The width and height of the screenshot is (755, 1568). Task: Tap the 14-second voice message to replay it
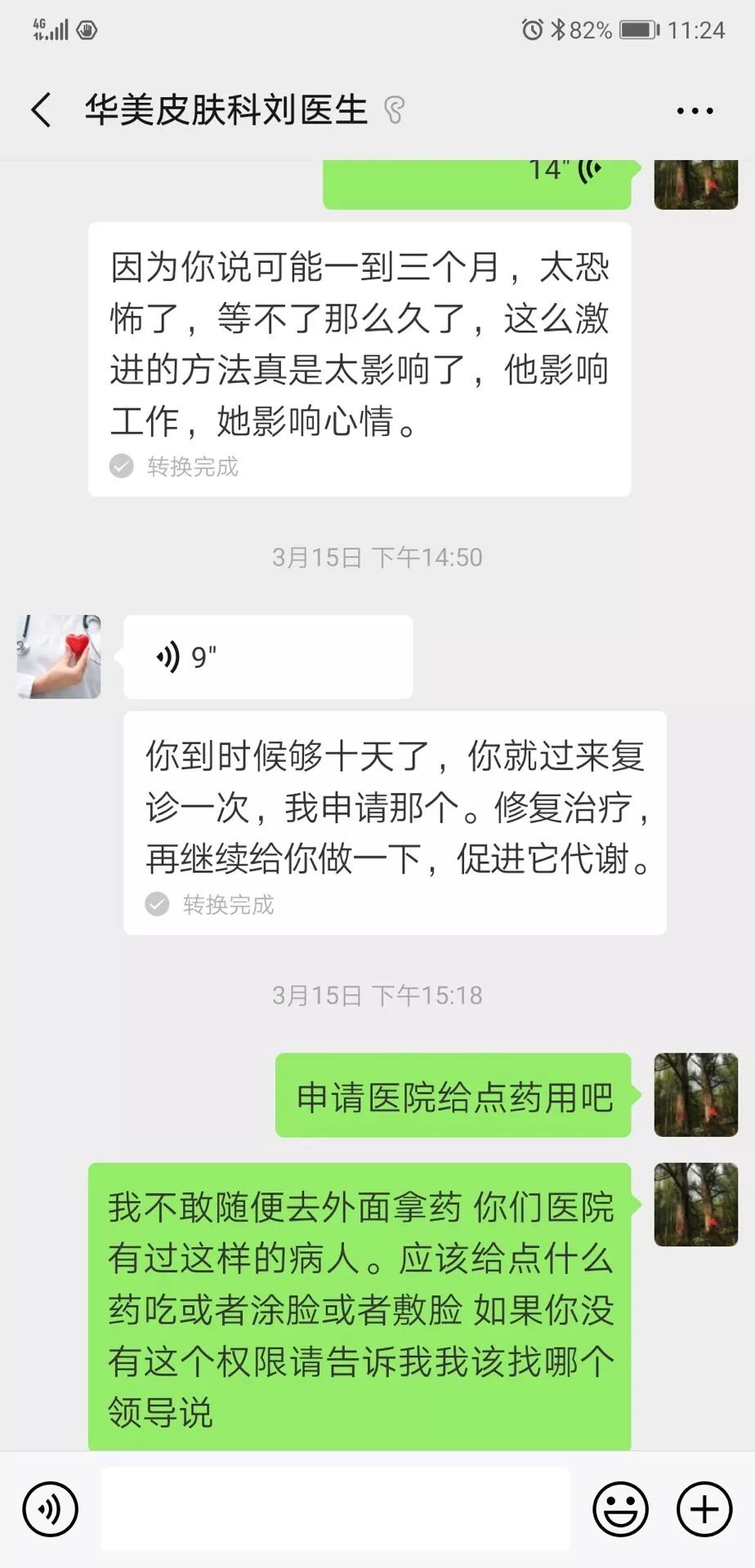pos(478,181)
